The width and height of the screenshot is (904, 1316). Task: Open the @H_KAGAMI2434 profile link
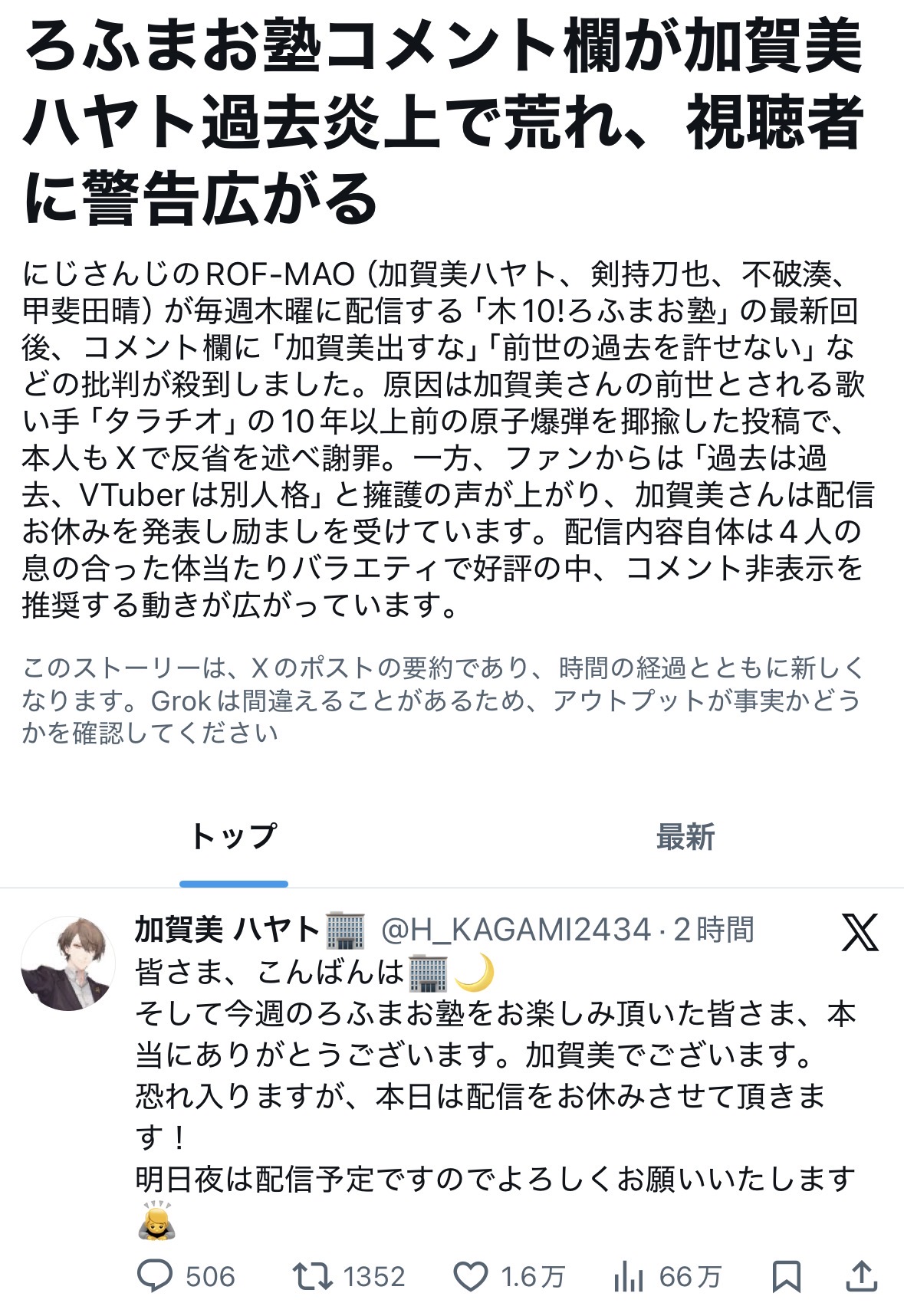(515, 930)
